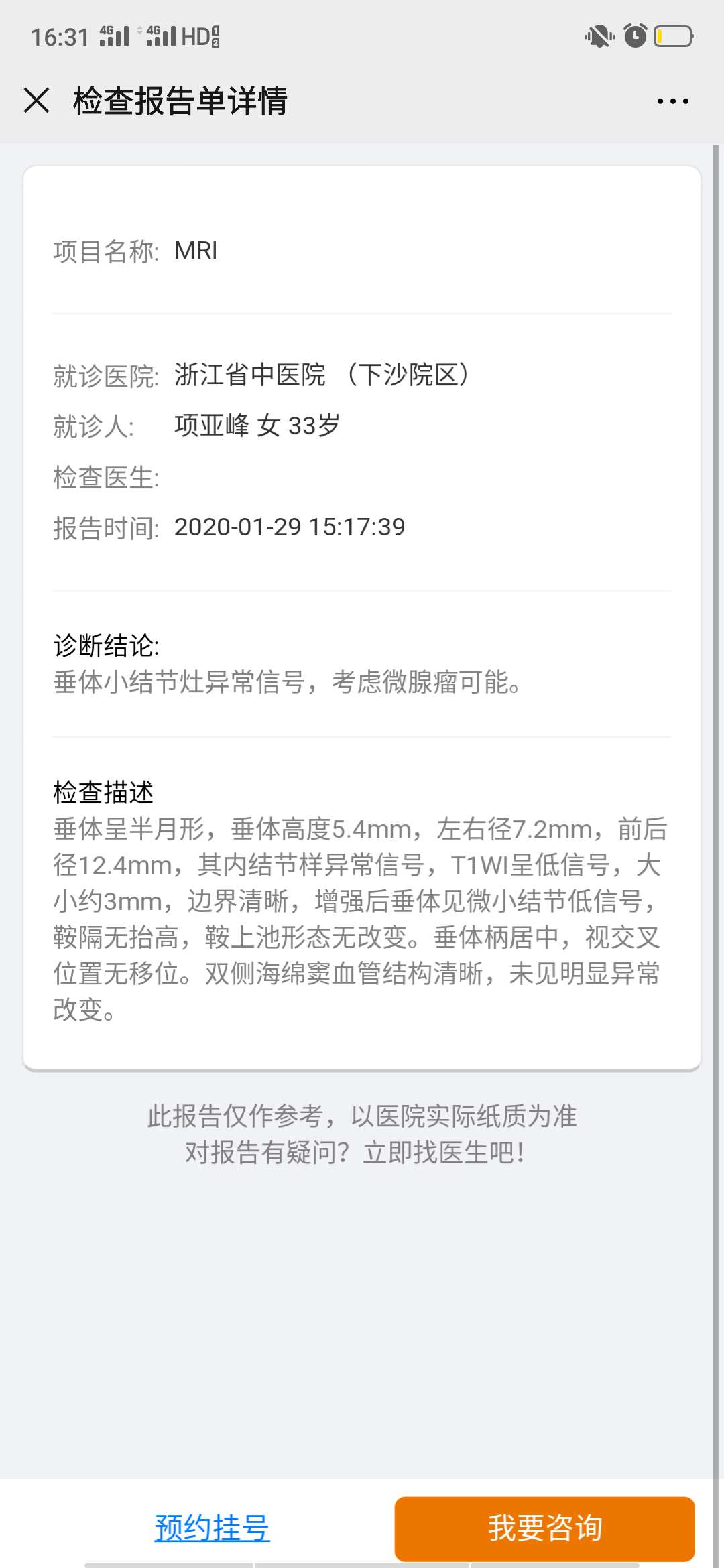Tap the 预约挂号 appointment link
Image resolution: width=724 pixels, height=1568 pixels.
(212, 1528)
